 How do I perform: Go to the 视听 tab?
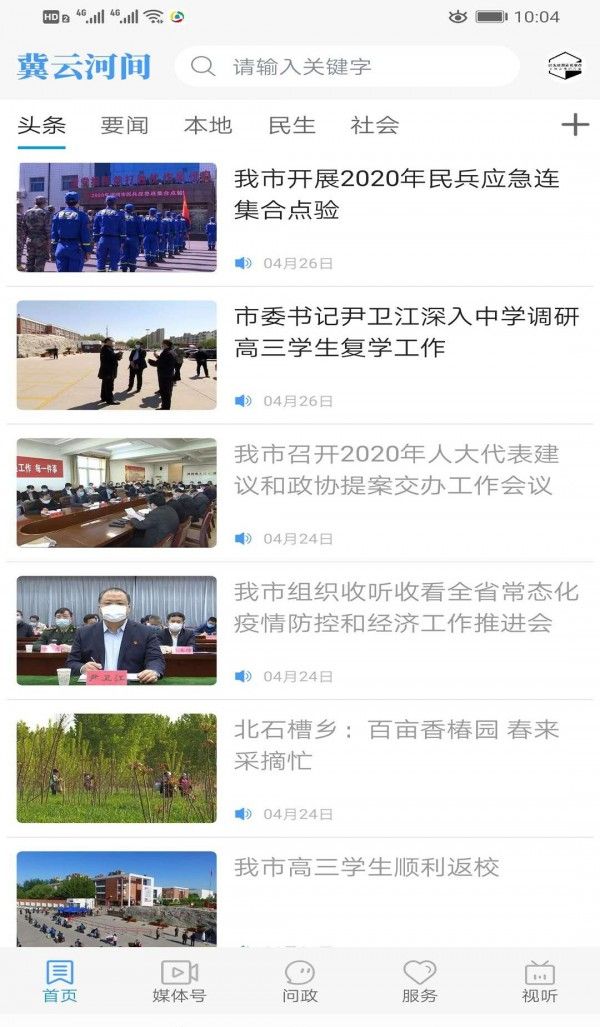[540, 981]
